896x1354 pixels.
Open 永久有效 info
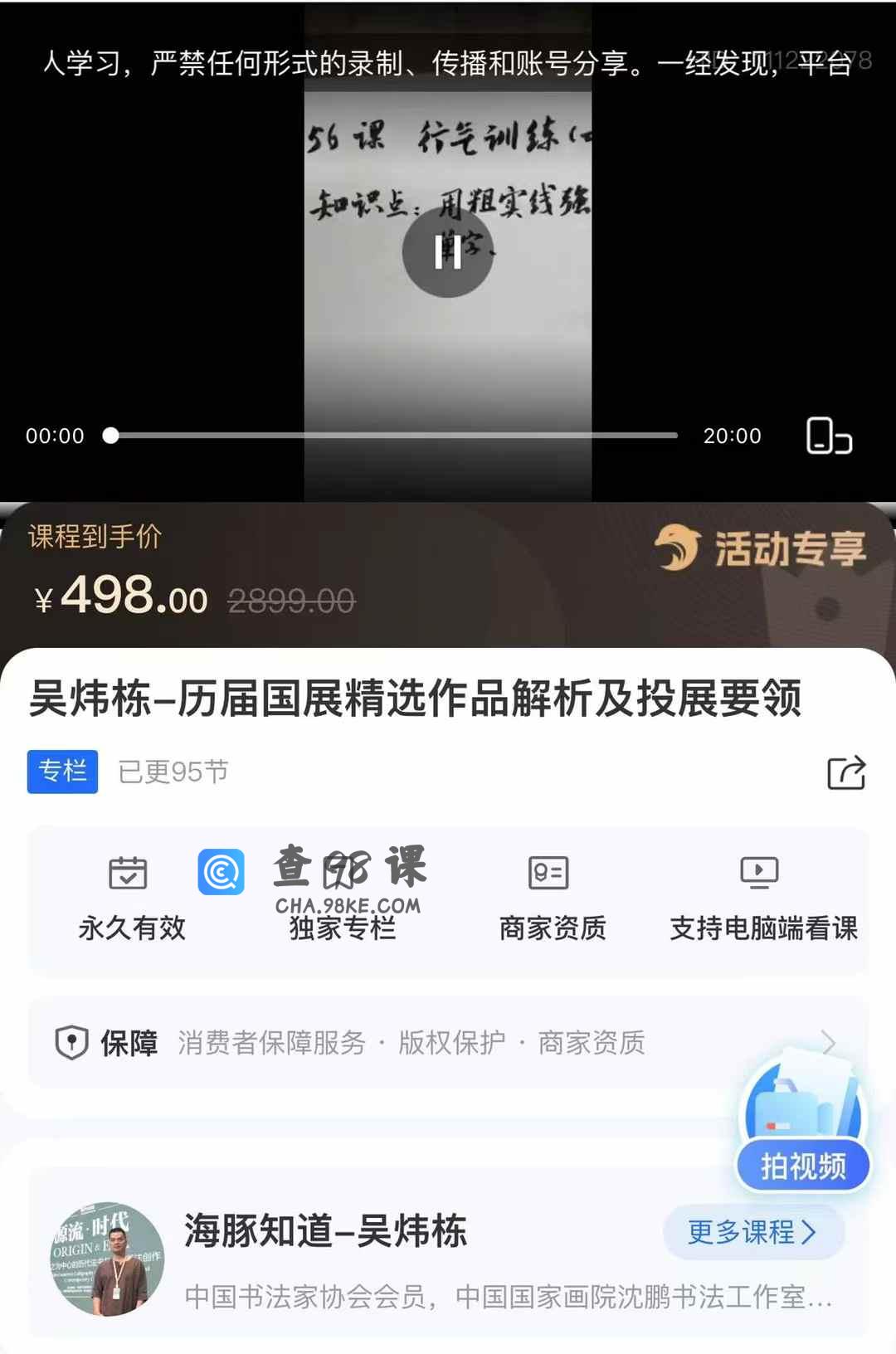click(x=131, y=900)
